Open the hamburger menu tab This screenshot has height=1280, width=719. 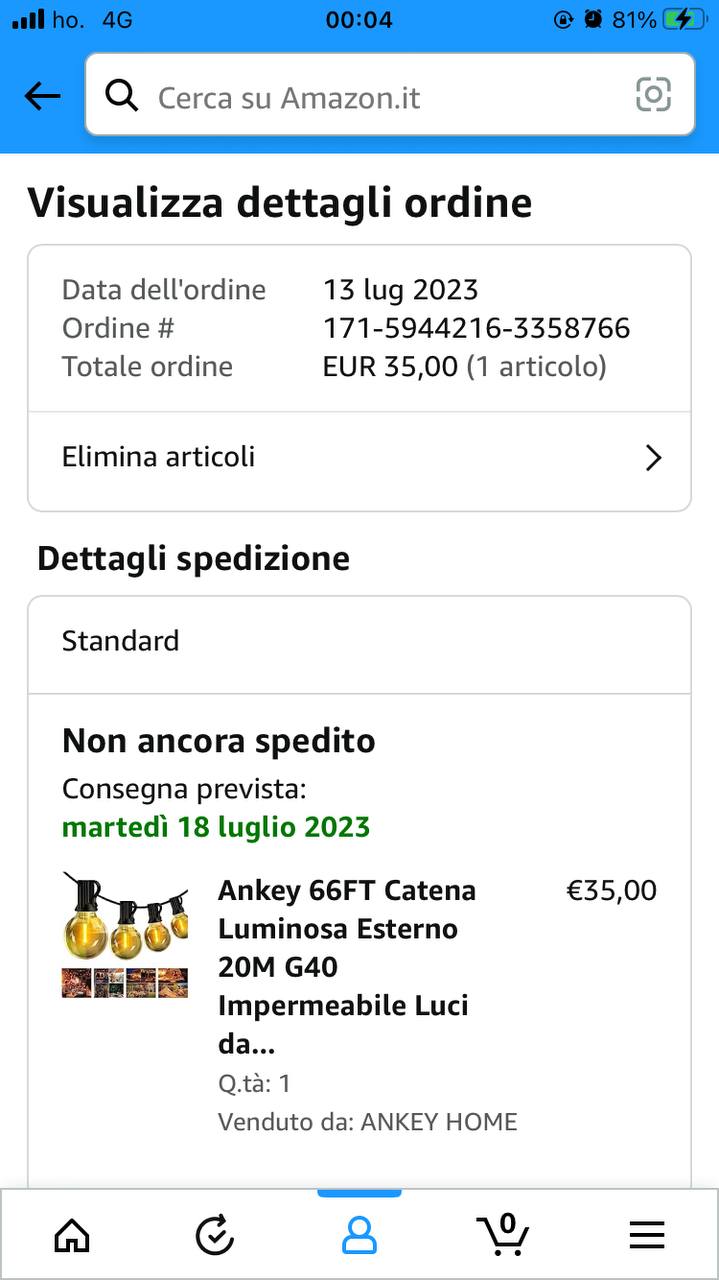(x=647, y=1236)
